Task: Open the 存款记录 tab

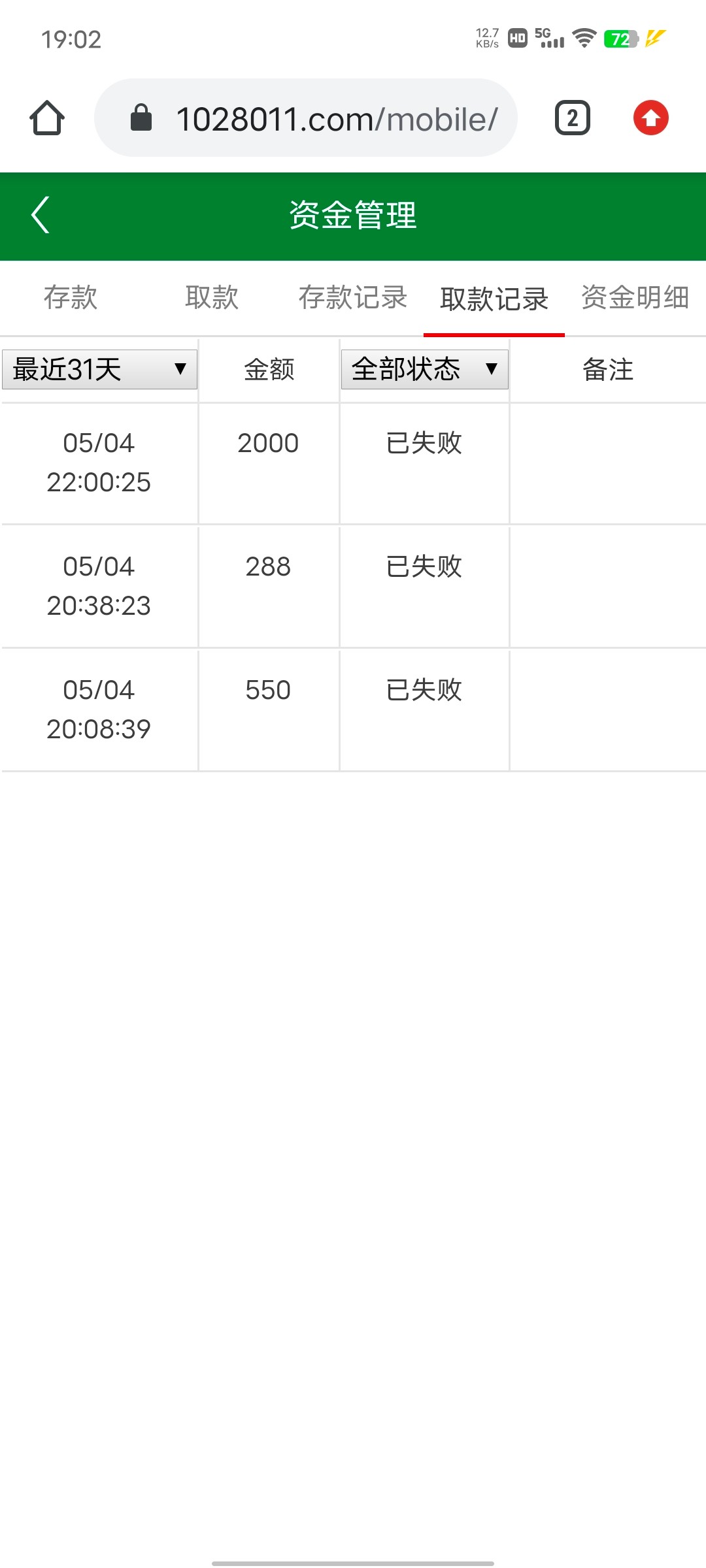Action: [354, 298]
